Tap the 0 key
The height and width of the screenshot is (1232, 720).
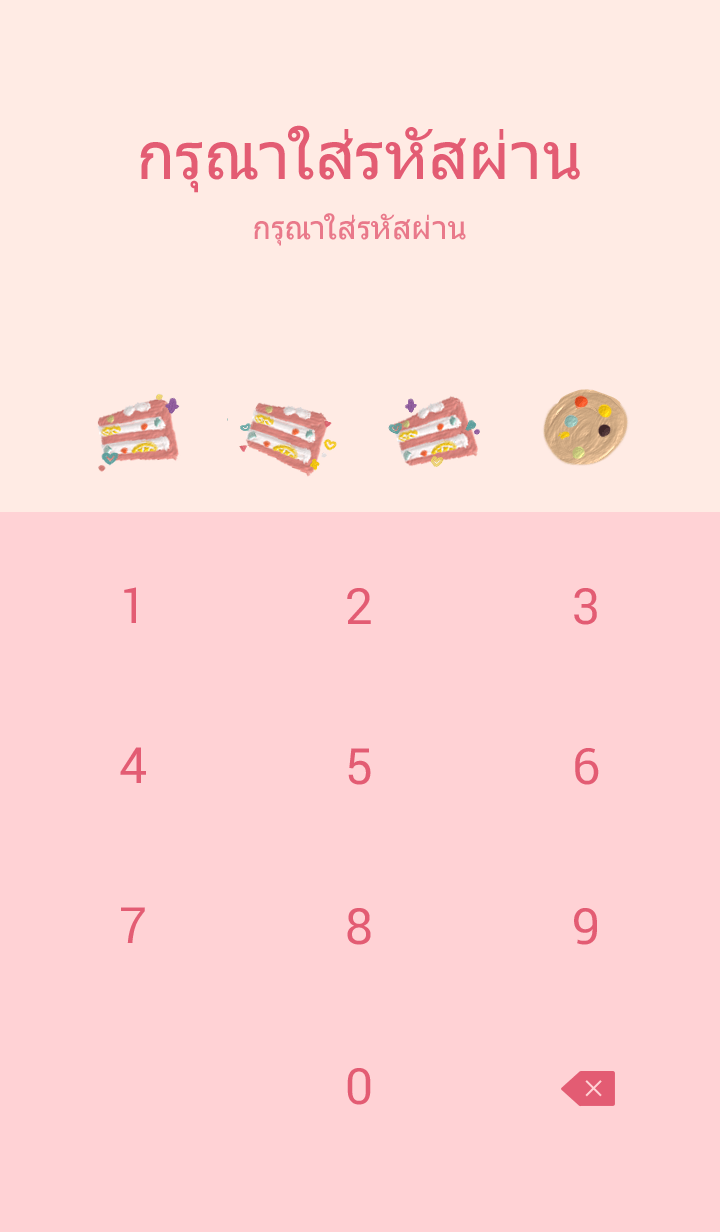(359, 1087)
